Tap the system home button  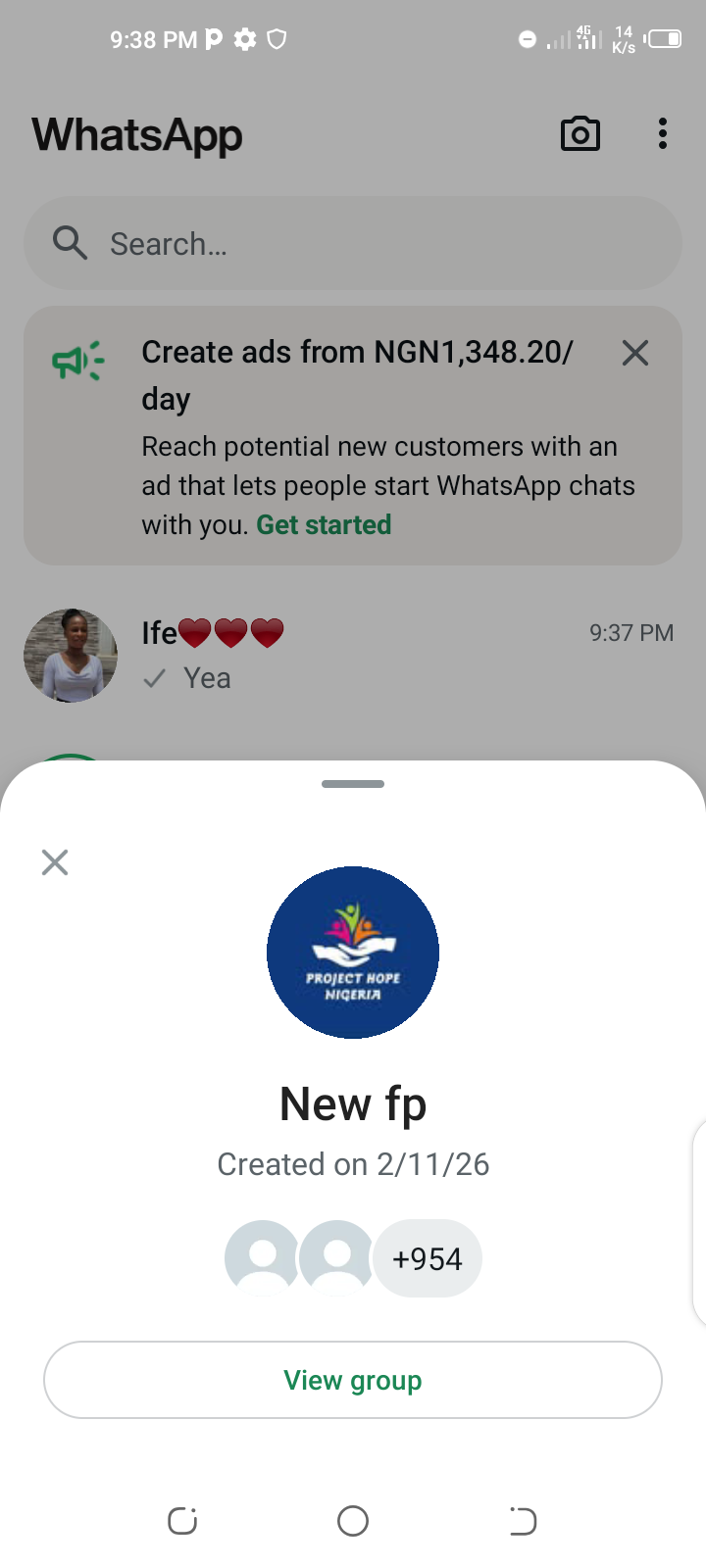point(353,1521)
